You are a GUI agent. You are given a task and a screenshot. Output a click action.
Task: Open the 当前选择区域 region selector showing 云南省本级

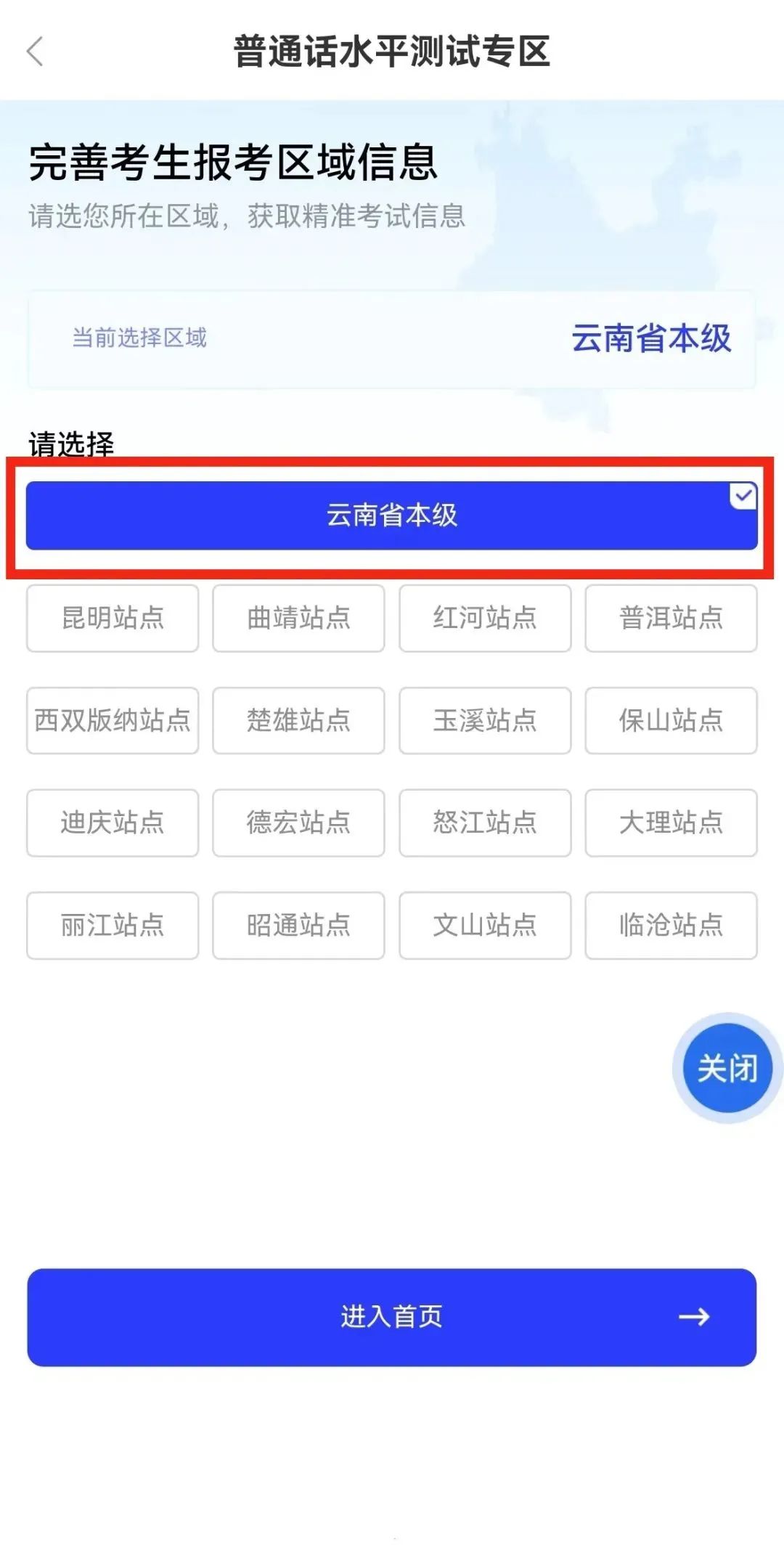click(x=392, y=338)
